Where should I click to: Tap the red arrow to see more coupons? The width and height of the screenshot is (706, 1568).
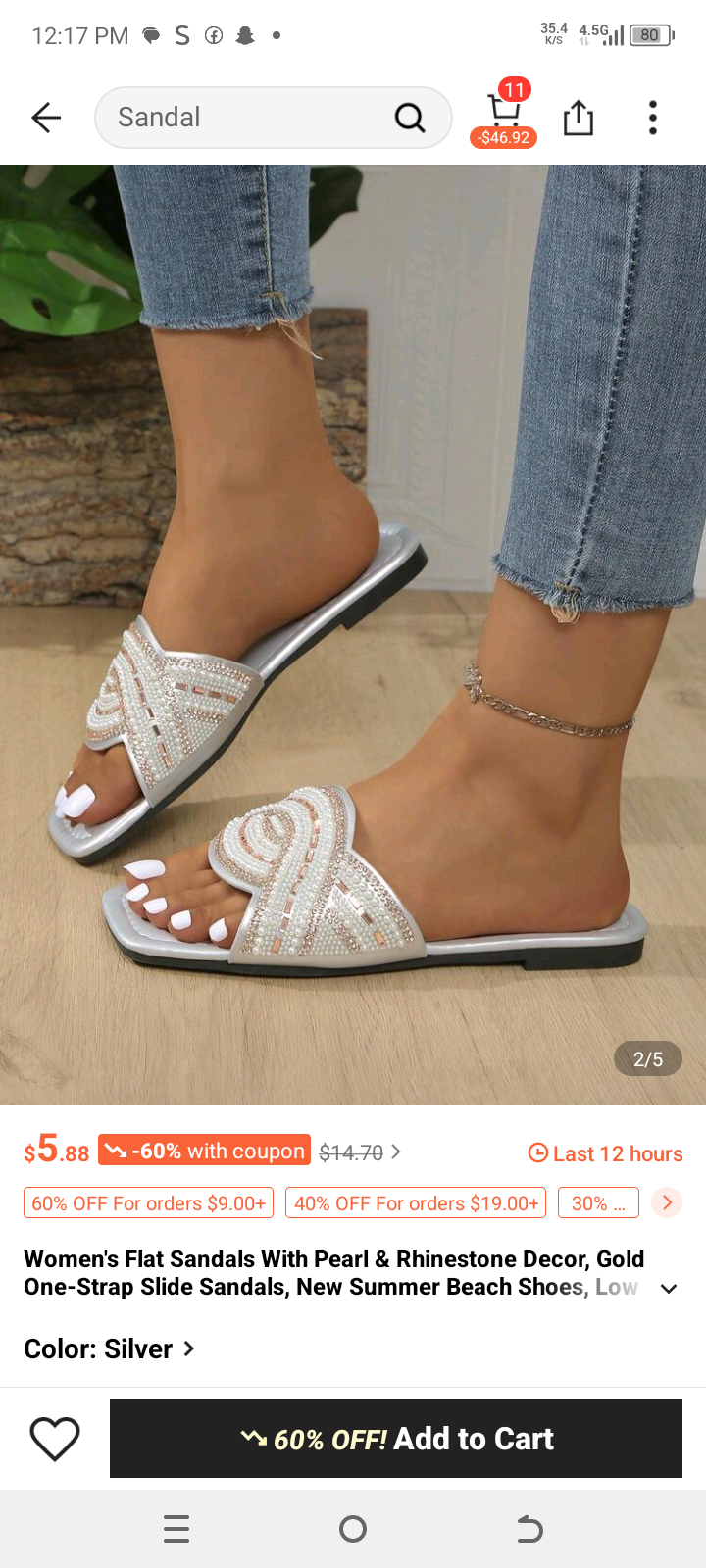click(666, 1202)
